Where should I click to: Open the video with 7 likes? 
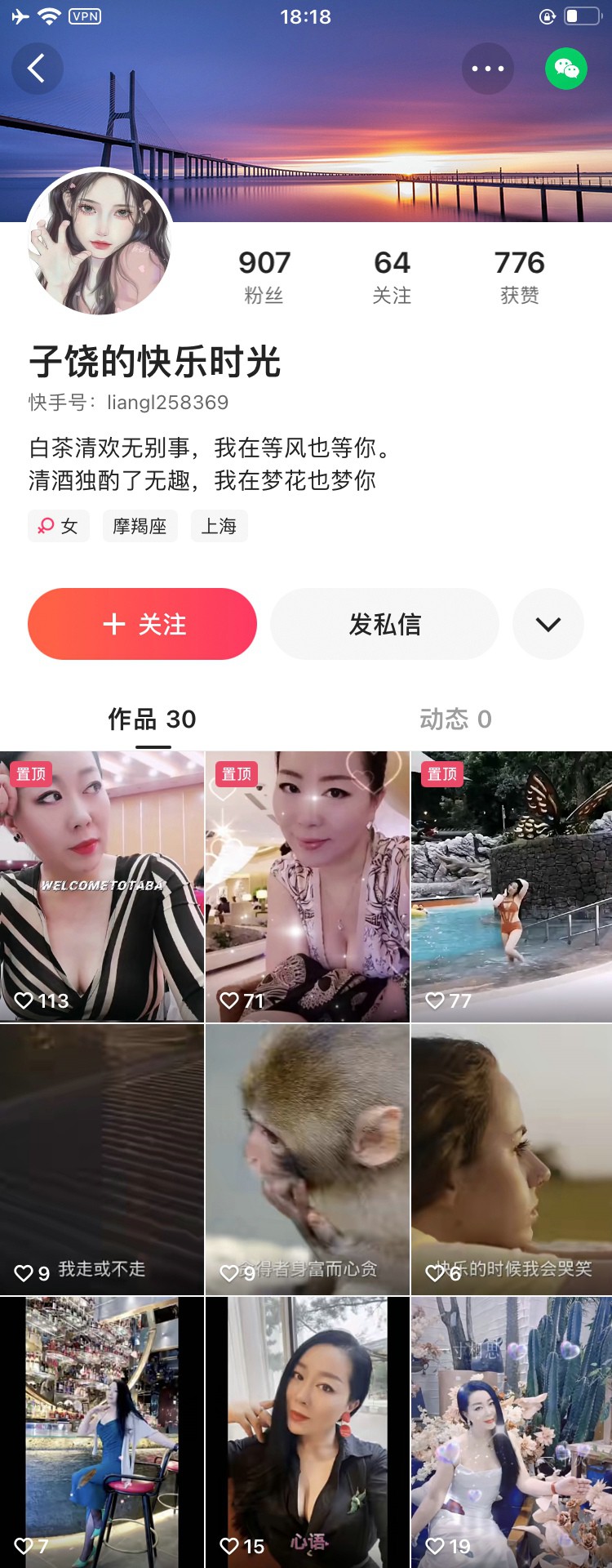click(x=102, y=1432)
